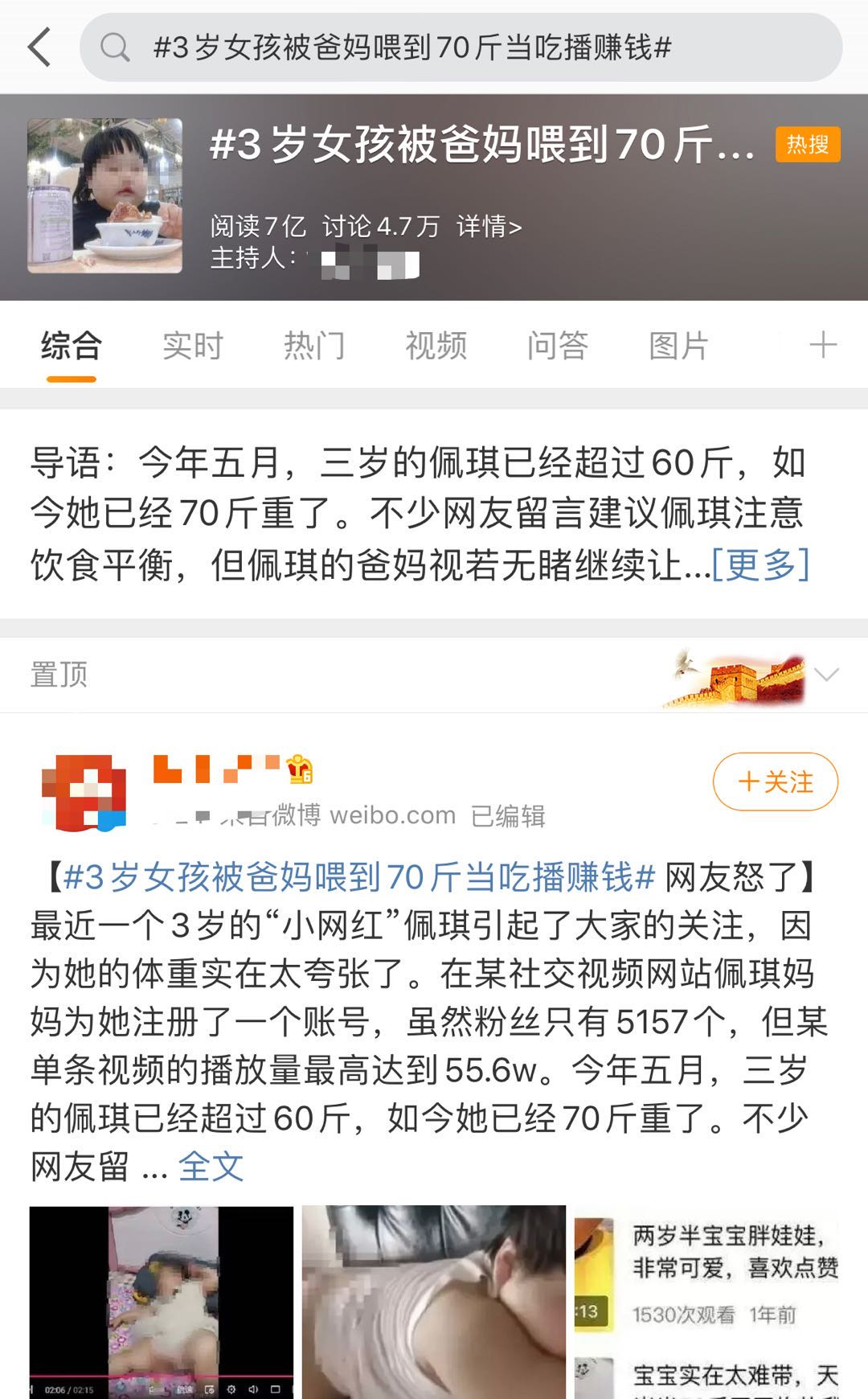The image size is (868, 1399).
Task: Open the topic cover image thumbnail
Action: pyautogui.click(x=105, y=196)
